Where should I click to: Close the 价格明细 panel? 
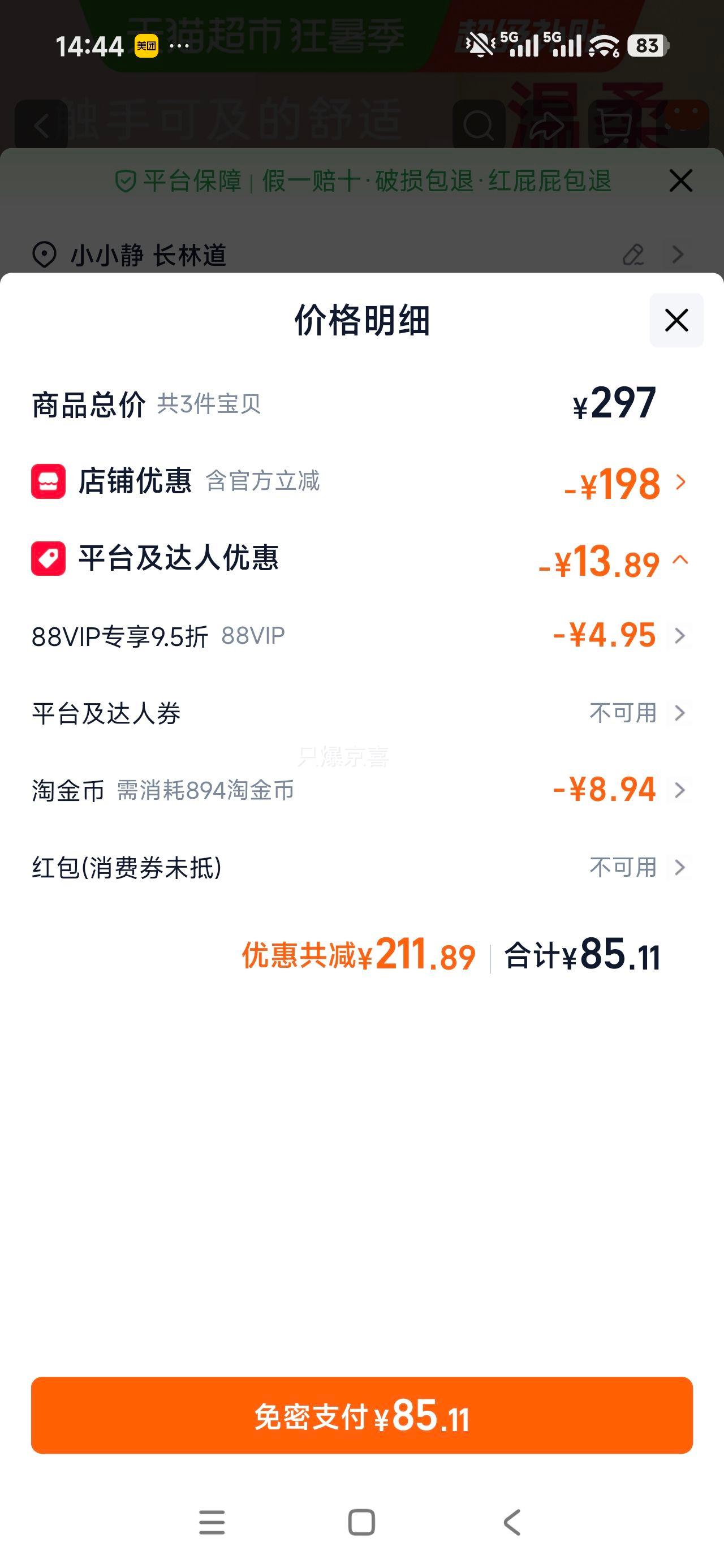[676, 320]
